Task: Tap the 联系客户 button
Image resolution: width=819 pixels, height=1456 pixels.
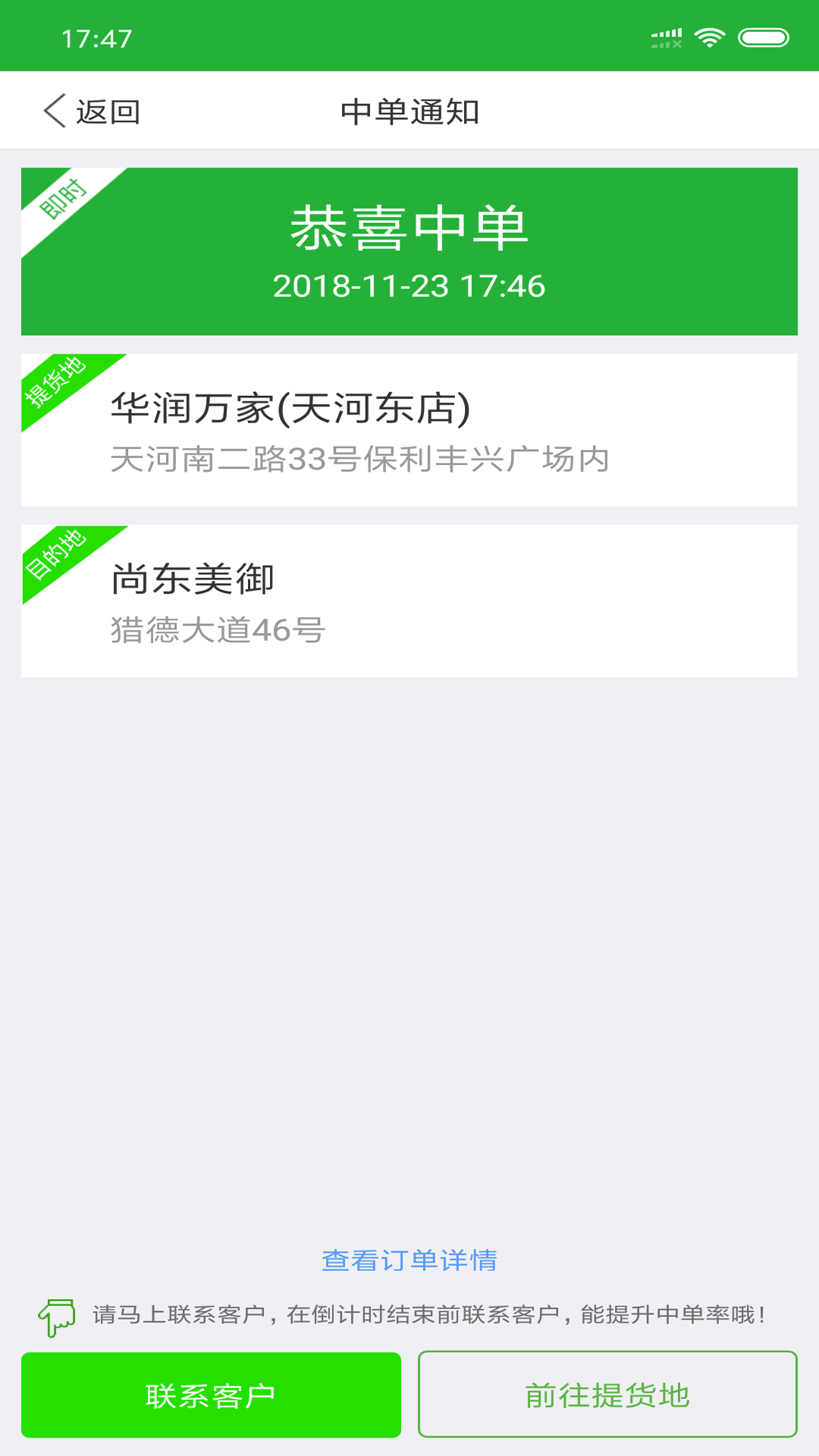Action: 211,1395
